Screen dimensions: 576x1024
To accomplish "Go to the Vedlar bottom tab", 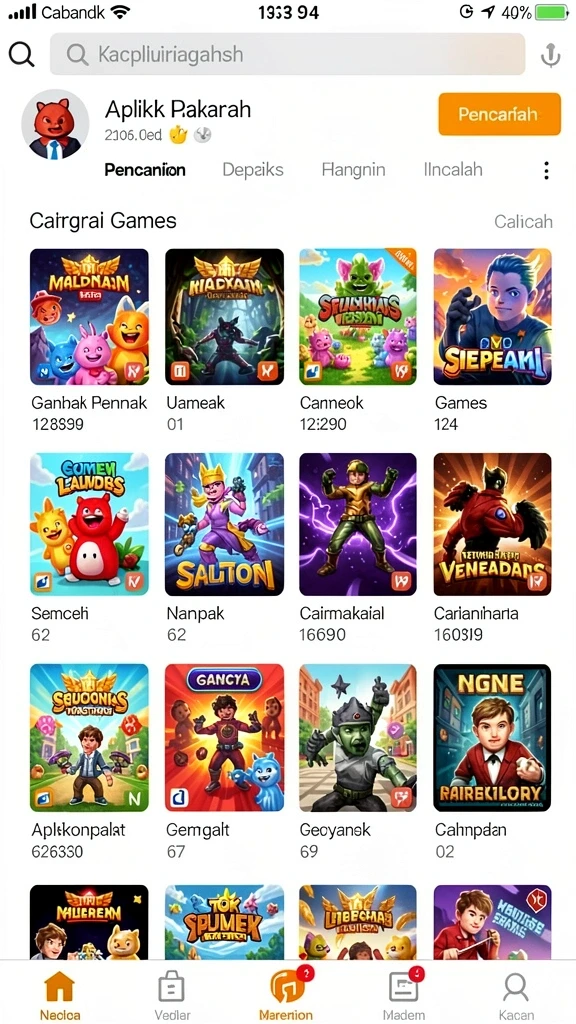I will 172,995.
